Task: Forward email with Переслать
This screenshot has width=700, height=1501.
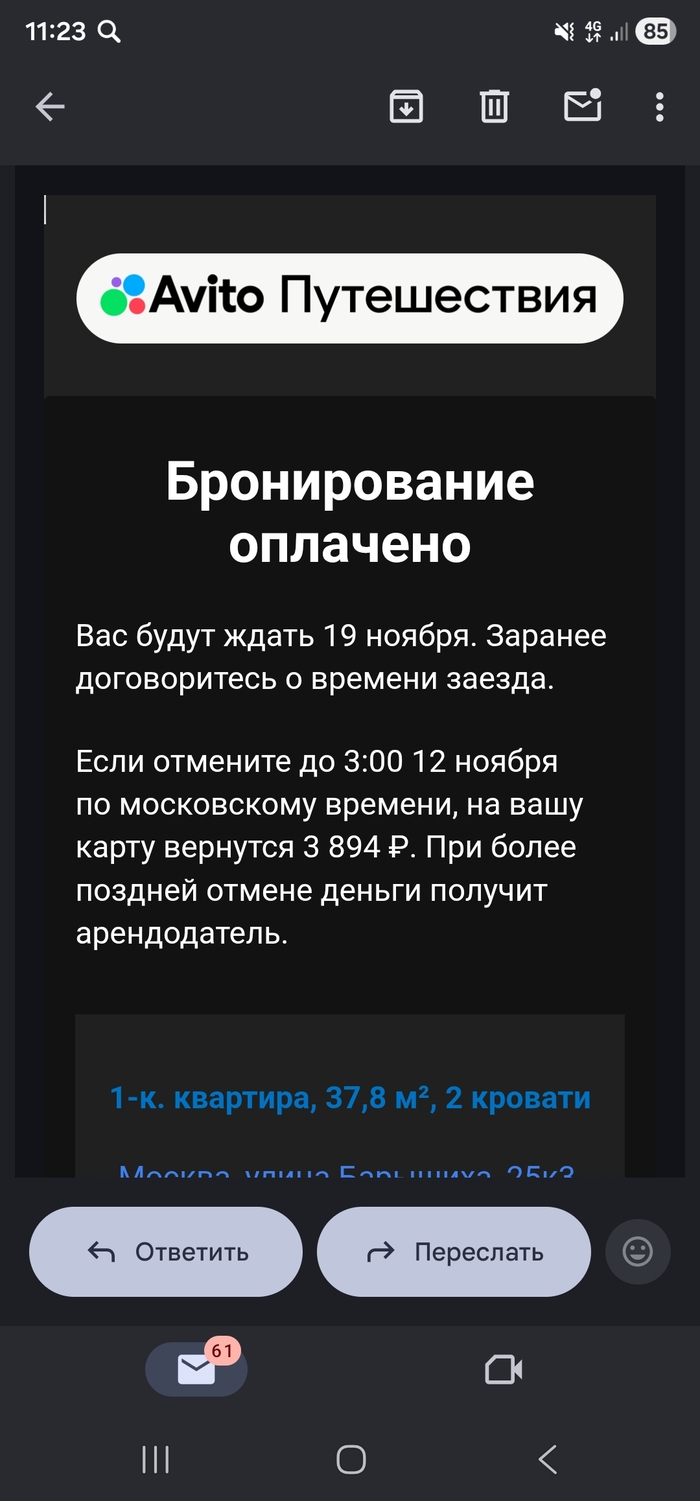Action: (454, 1252)
